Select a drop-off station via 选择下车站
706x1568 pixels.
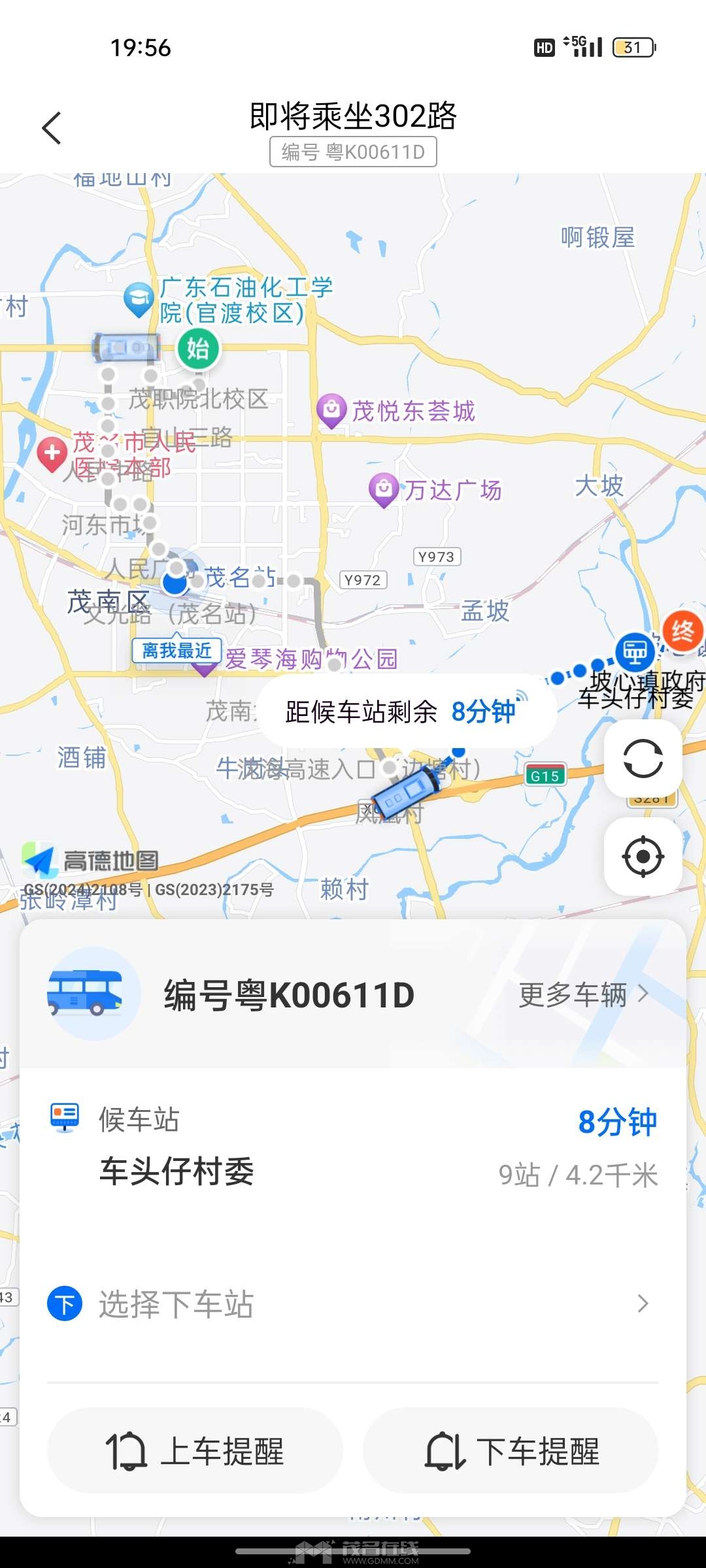coord(353,1304)
